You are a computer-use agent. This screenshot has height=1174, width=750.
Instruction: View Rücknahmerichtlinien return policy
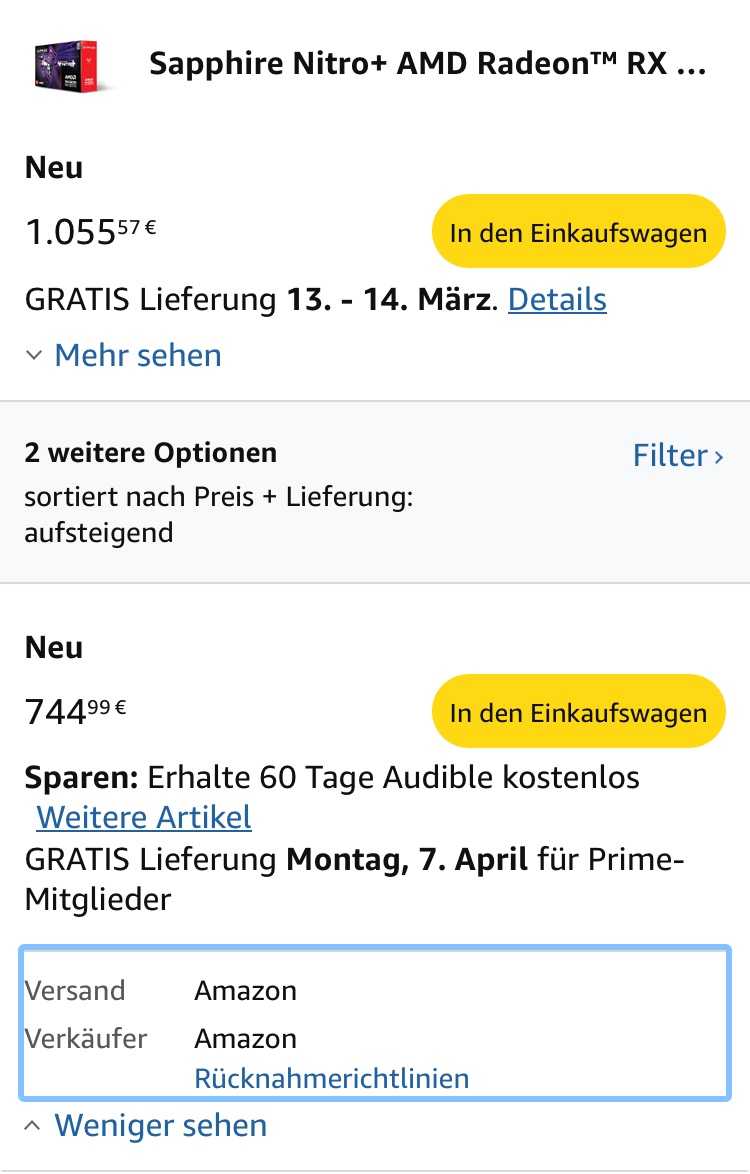331,1078
